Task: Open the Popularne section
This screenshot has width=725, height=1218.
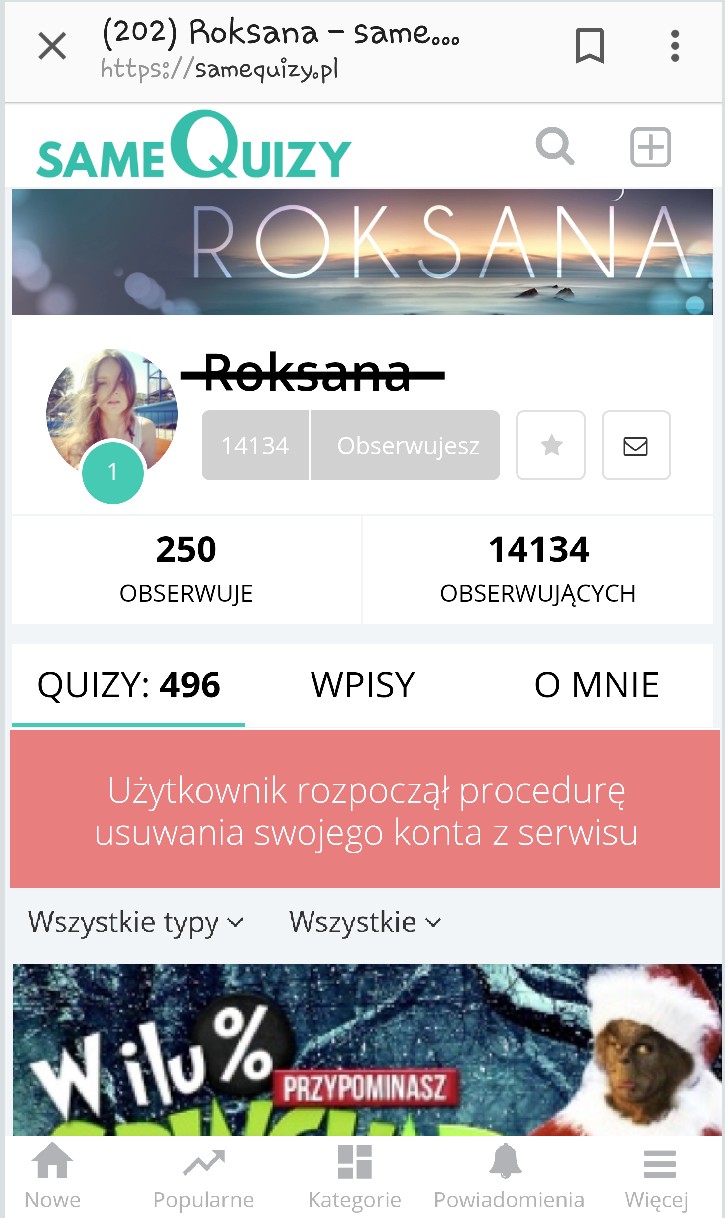Action: tap(203, 1176)
